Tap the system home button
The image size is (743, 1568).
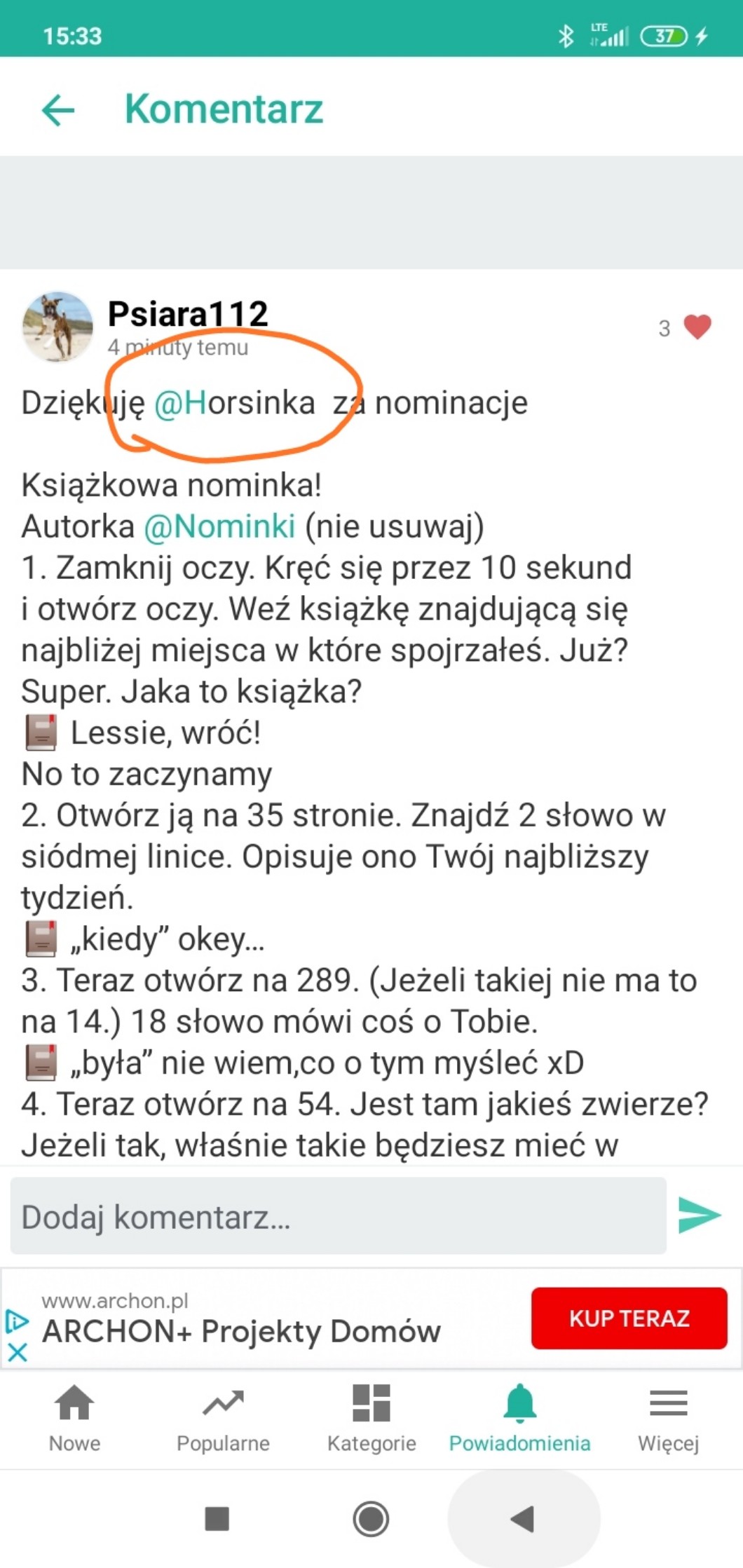[x=371, y=1519]
